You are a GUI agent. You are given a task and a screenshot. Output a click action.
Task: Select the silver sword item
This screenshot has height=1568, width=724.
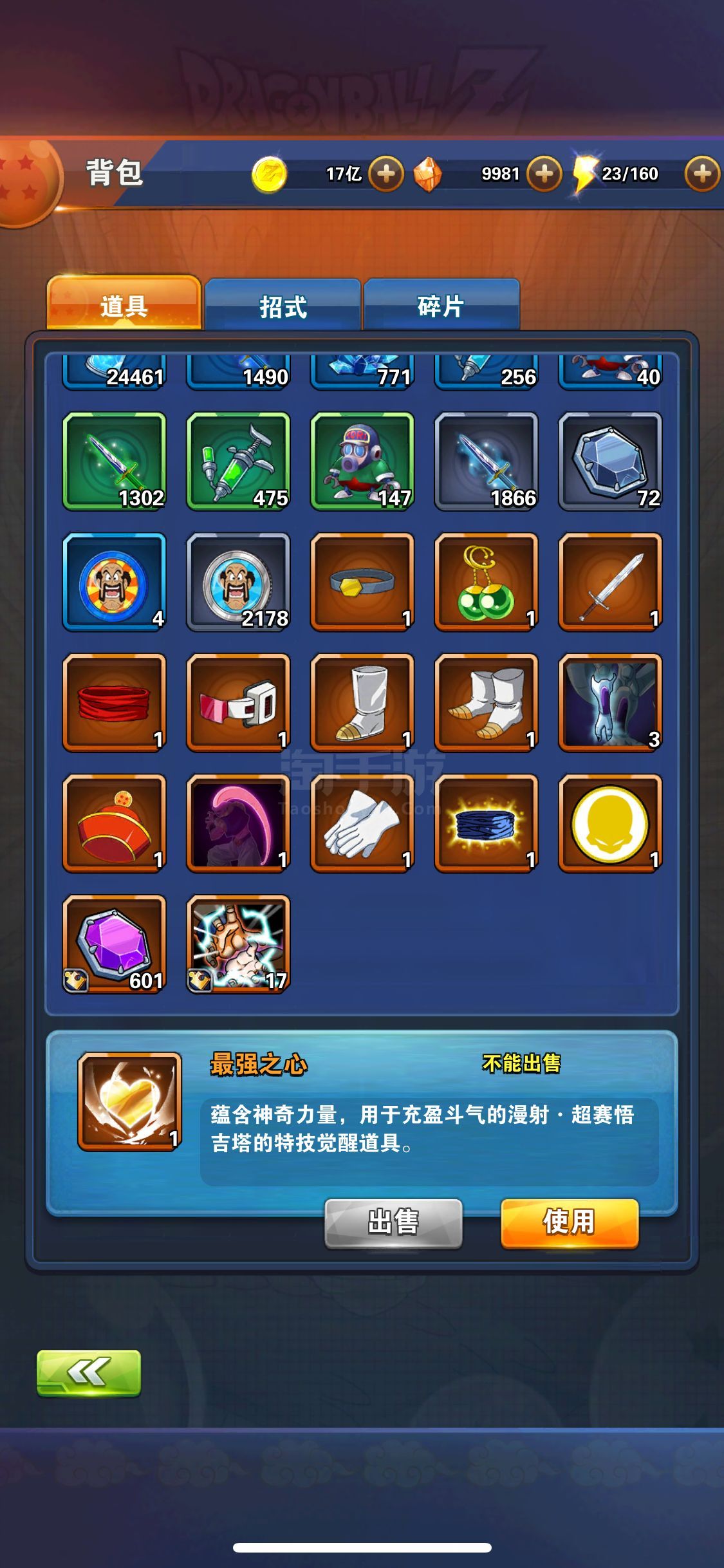611,582
